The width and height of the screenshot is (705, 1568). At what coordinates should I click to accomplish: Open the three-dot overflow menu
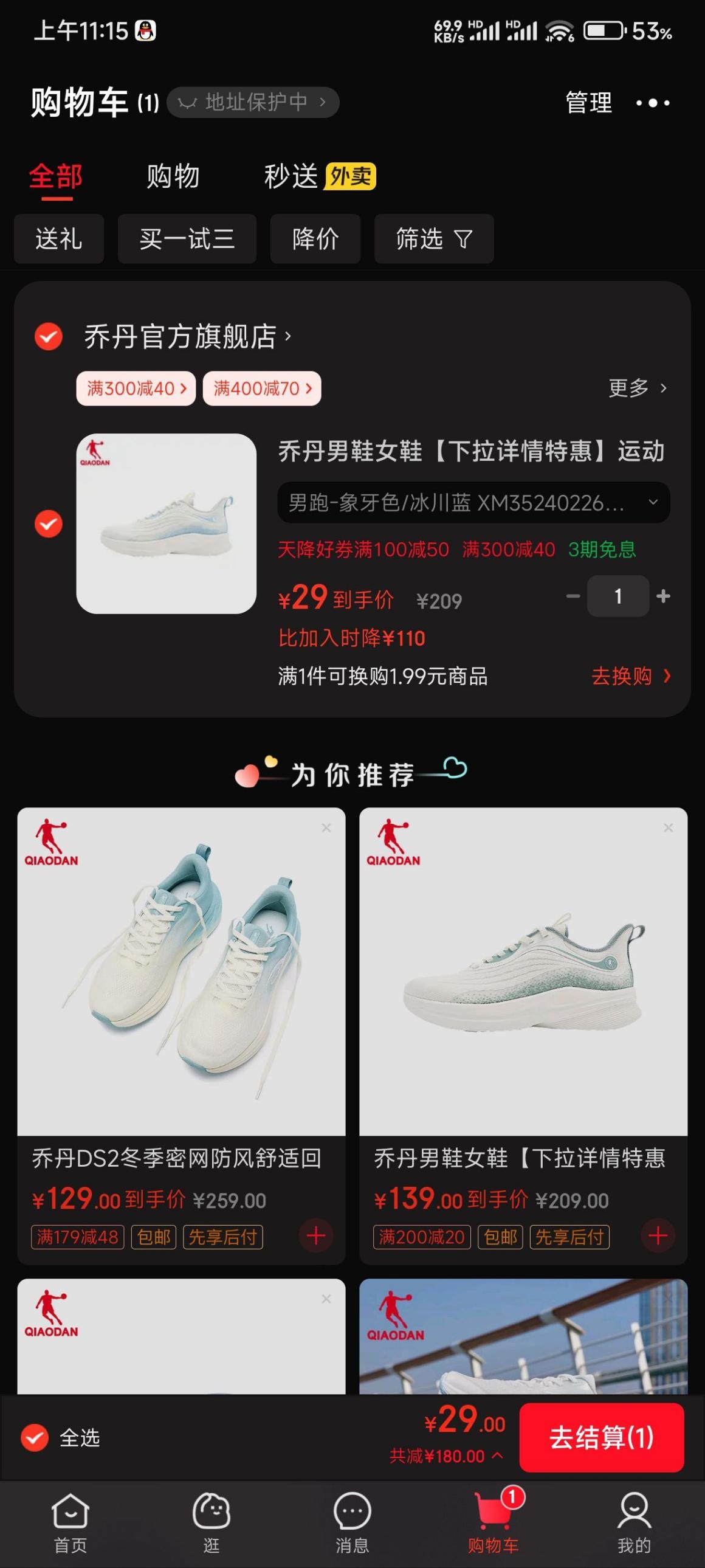(652, 103)
